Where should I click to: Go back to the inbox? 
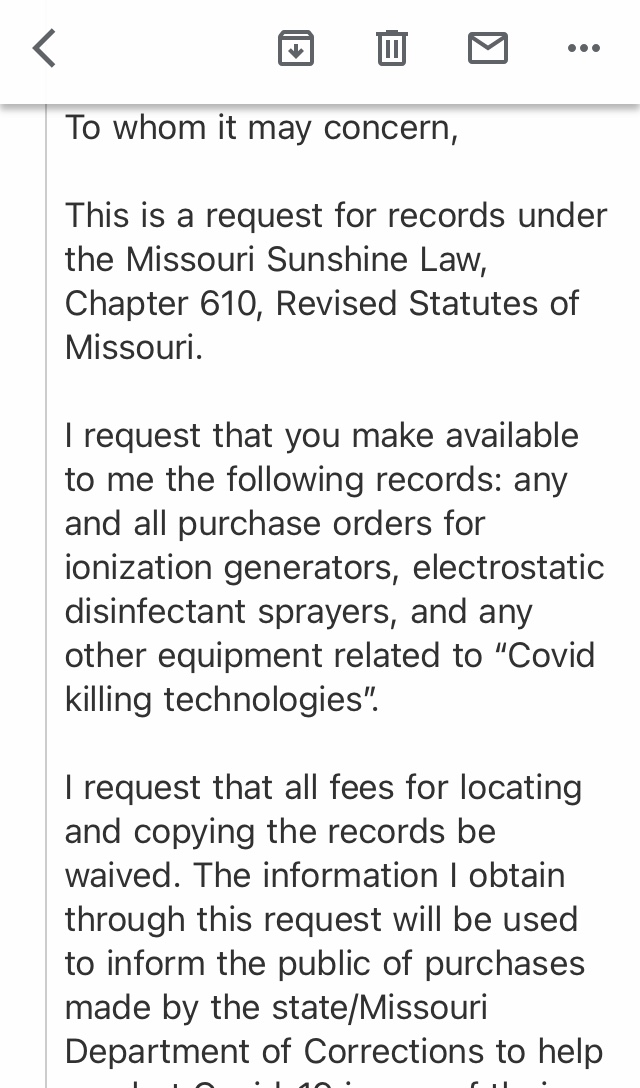click(x=44, y=48)
